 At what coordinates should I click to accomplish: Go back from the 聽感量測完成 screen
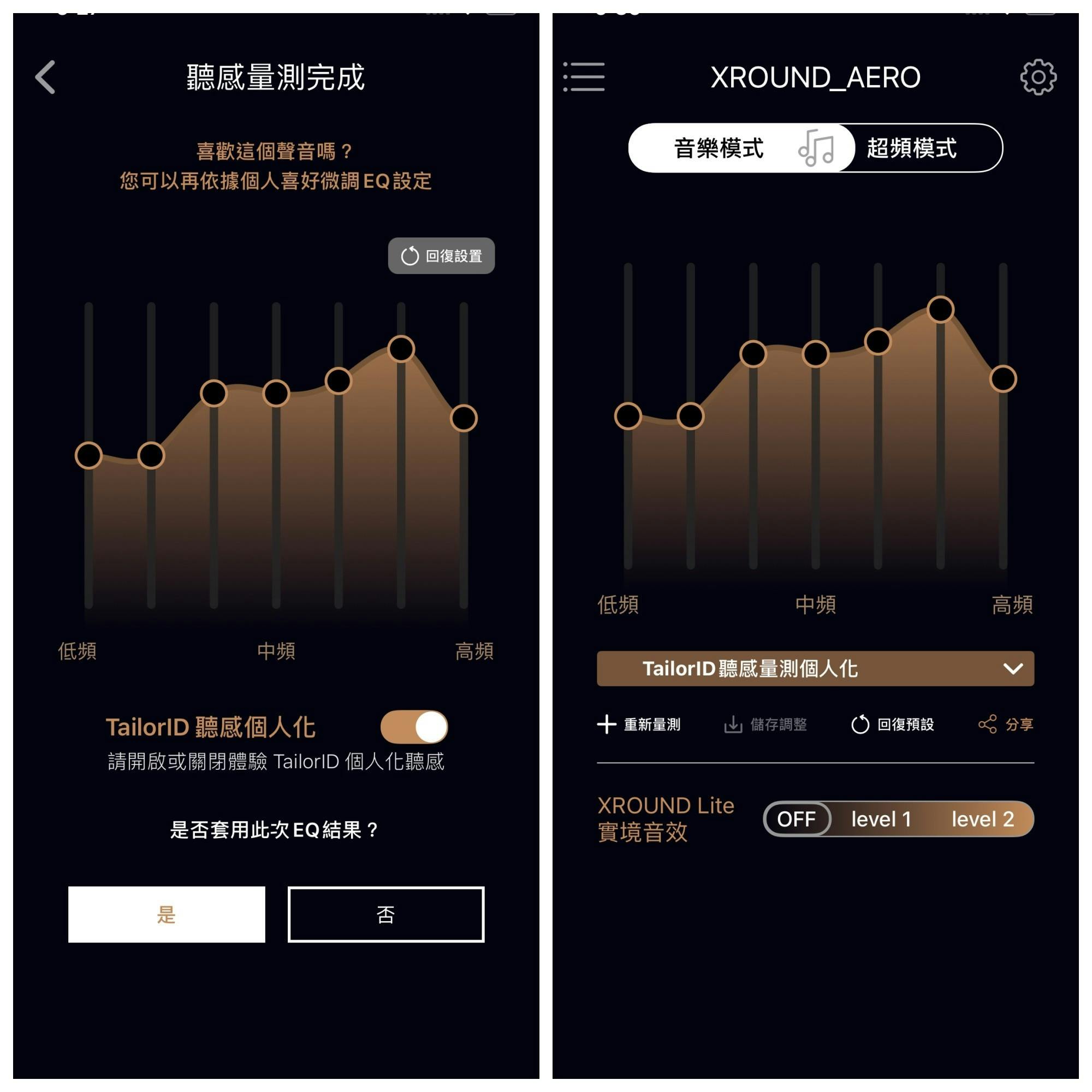pyautogui.click(x=46, y=77)
